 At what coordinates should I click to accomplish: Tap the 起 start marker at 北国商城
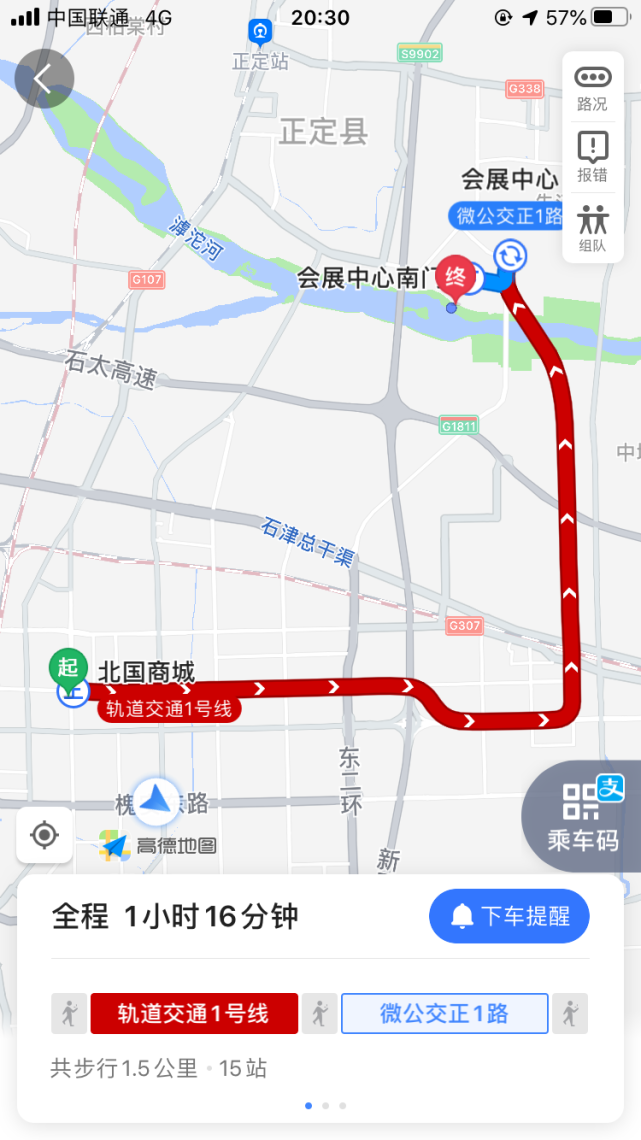(67, 667)
